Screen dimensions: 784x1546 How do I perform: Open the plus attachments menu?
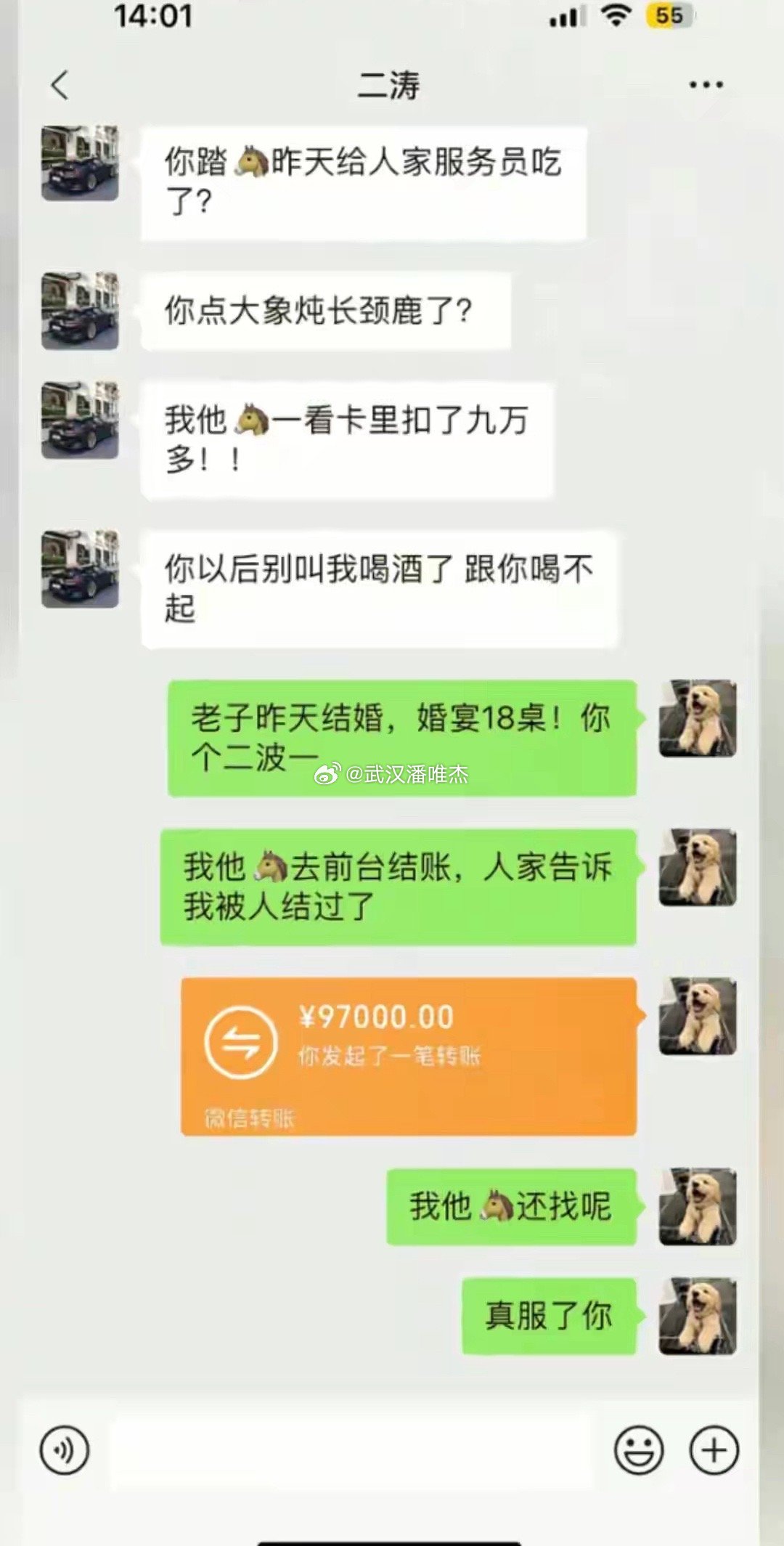click(x=714, y=1450)
